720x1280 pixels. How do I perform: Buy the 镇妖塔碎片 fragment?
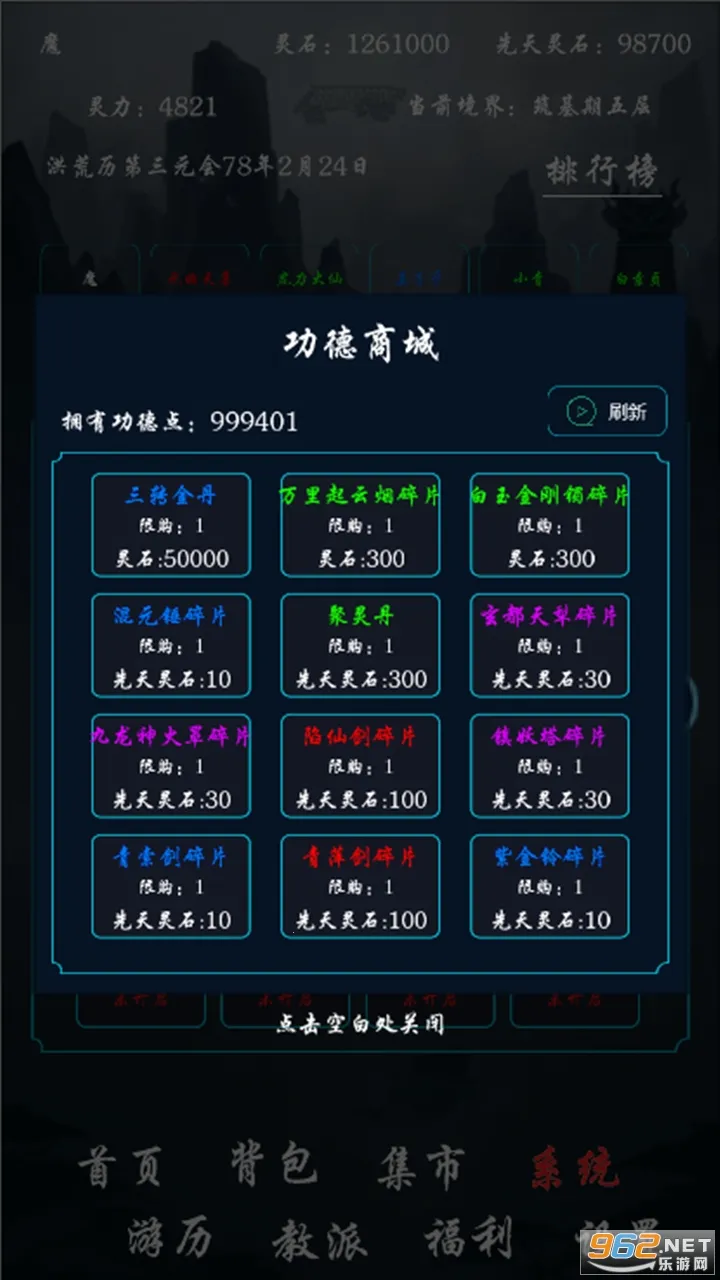pos(548,766)
